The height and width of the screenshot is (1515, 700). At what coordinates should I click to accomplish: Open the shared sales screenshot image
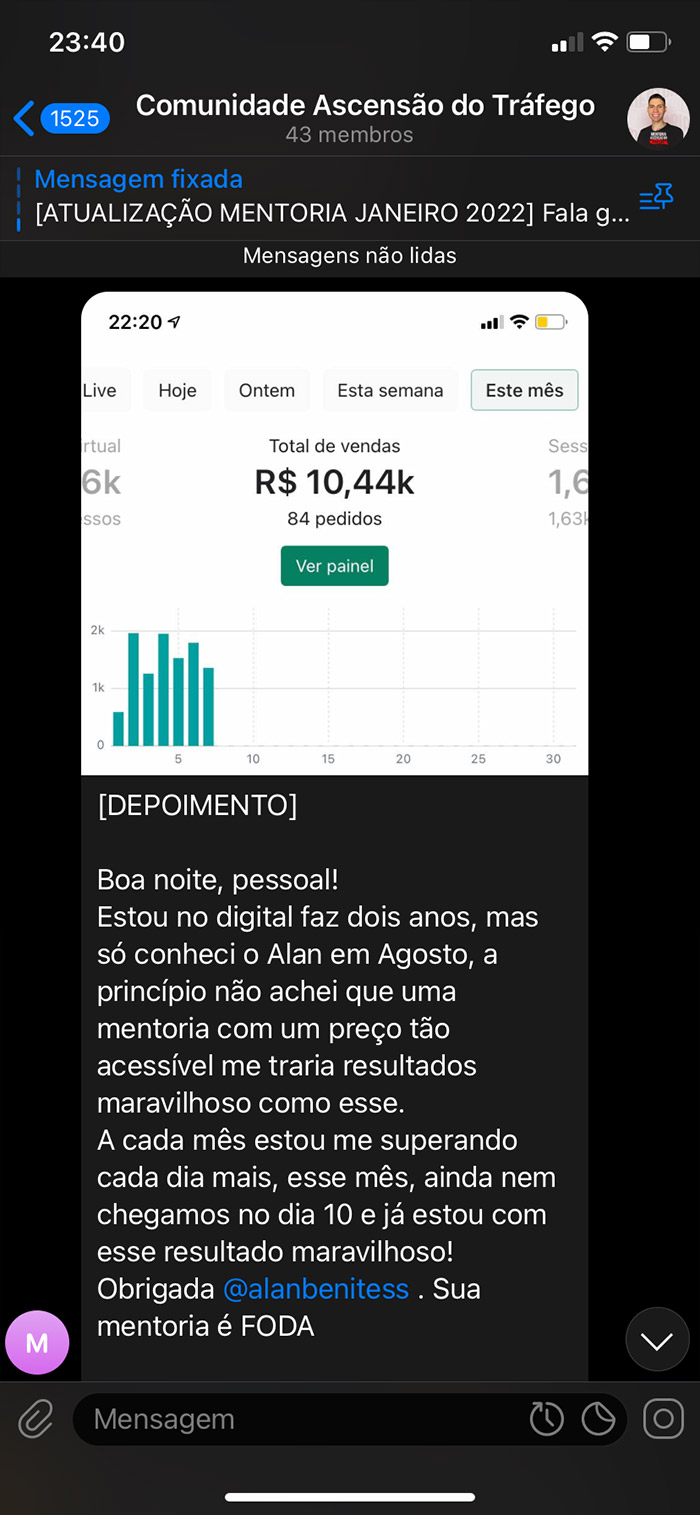tap(334, 533)
